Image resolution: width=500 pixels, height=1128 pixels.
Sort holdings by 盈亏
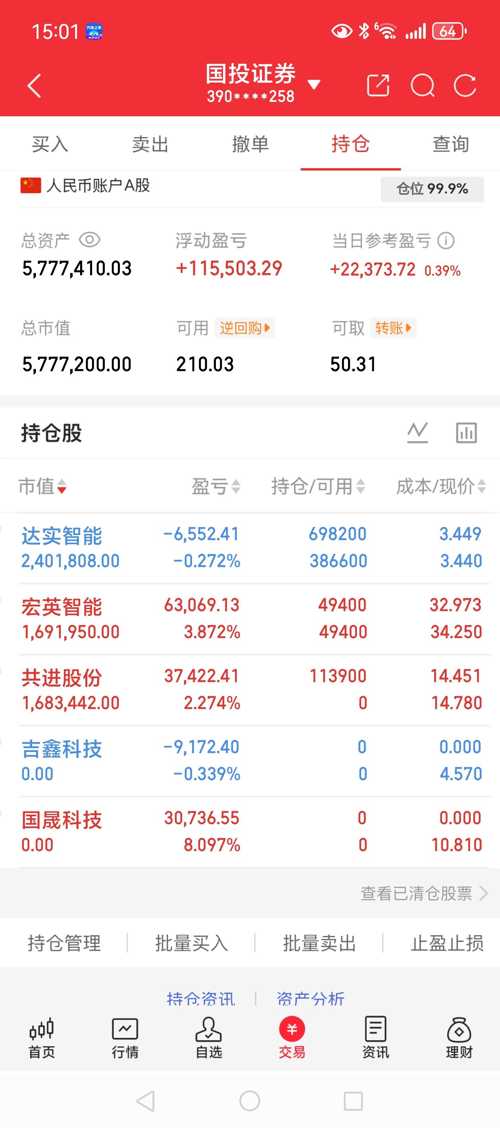pyautogui.click(x=215, y=487)
